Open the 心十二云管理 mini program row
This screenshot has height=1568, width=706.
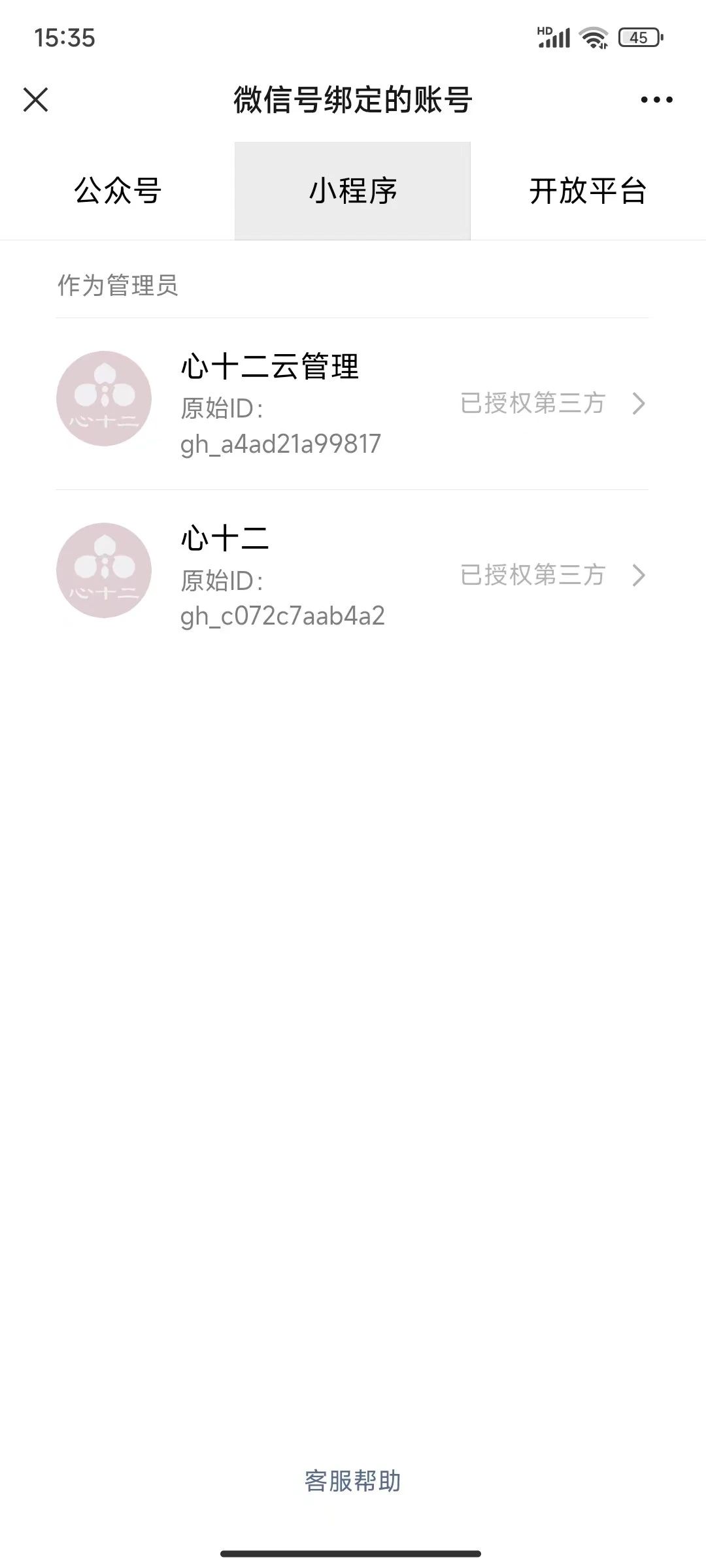352,404
